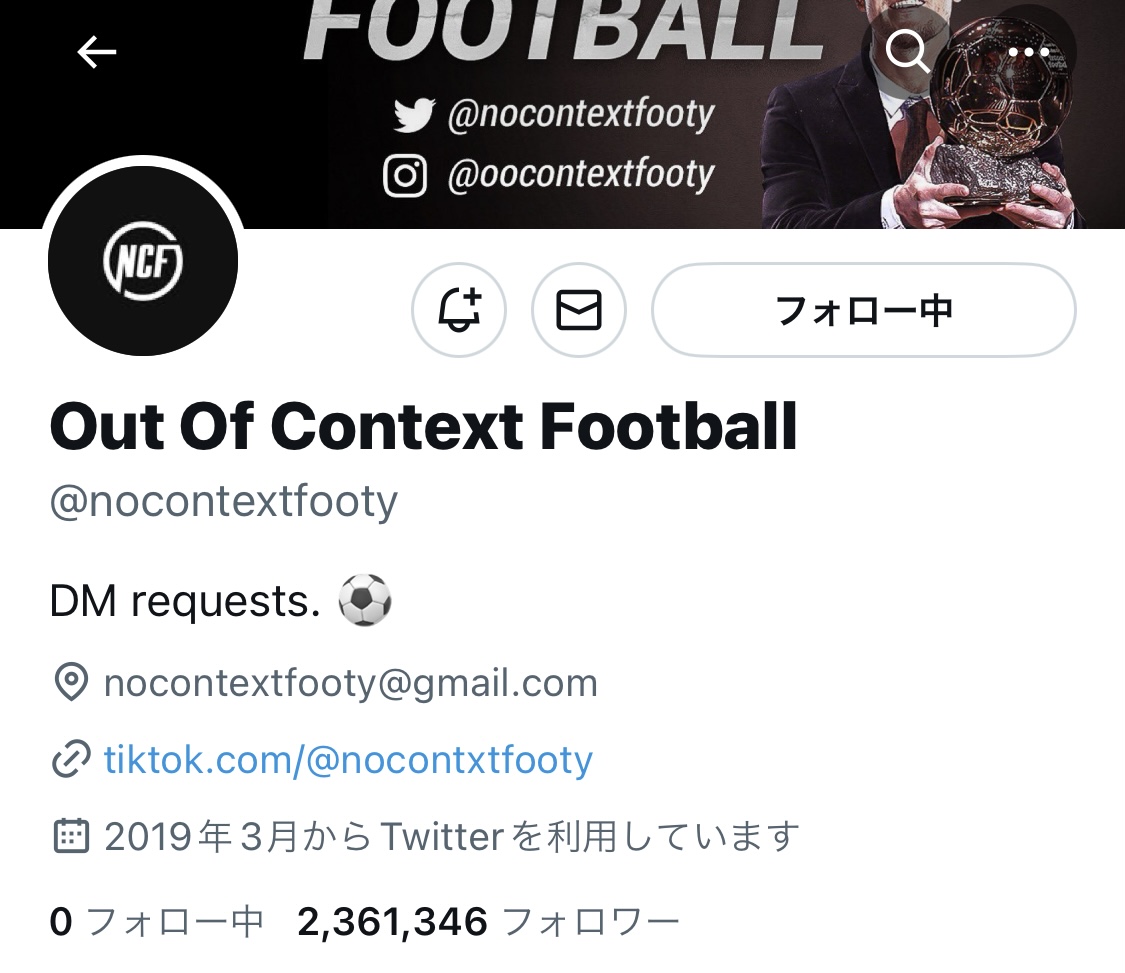Open the three-dot overflow menu

tap(1029, 52)
